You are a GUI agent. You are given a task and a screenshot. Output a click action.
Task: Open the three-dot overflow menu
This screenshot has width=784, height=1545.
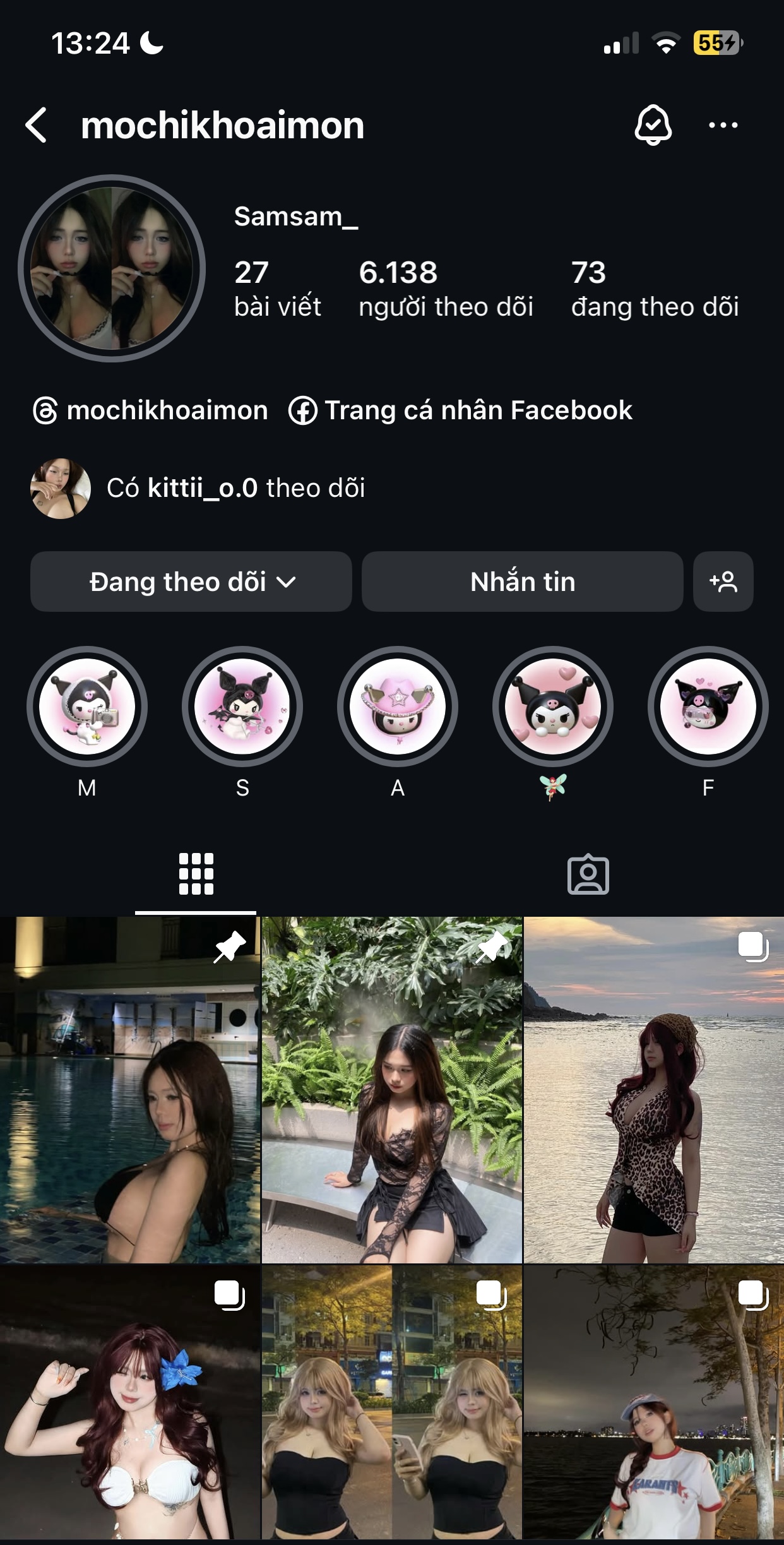point(723,125)
